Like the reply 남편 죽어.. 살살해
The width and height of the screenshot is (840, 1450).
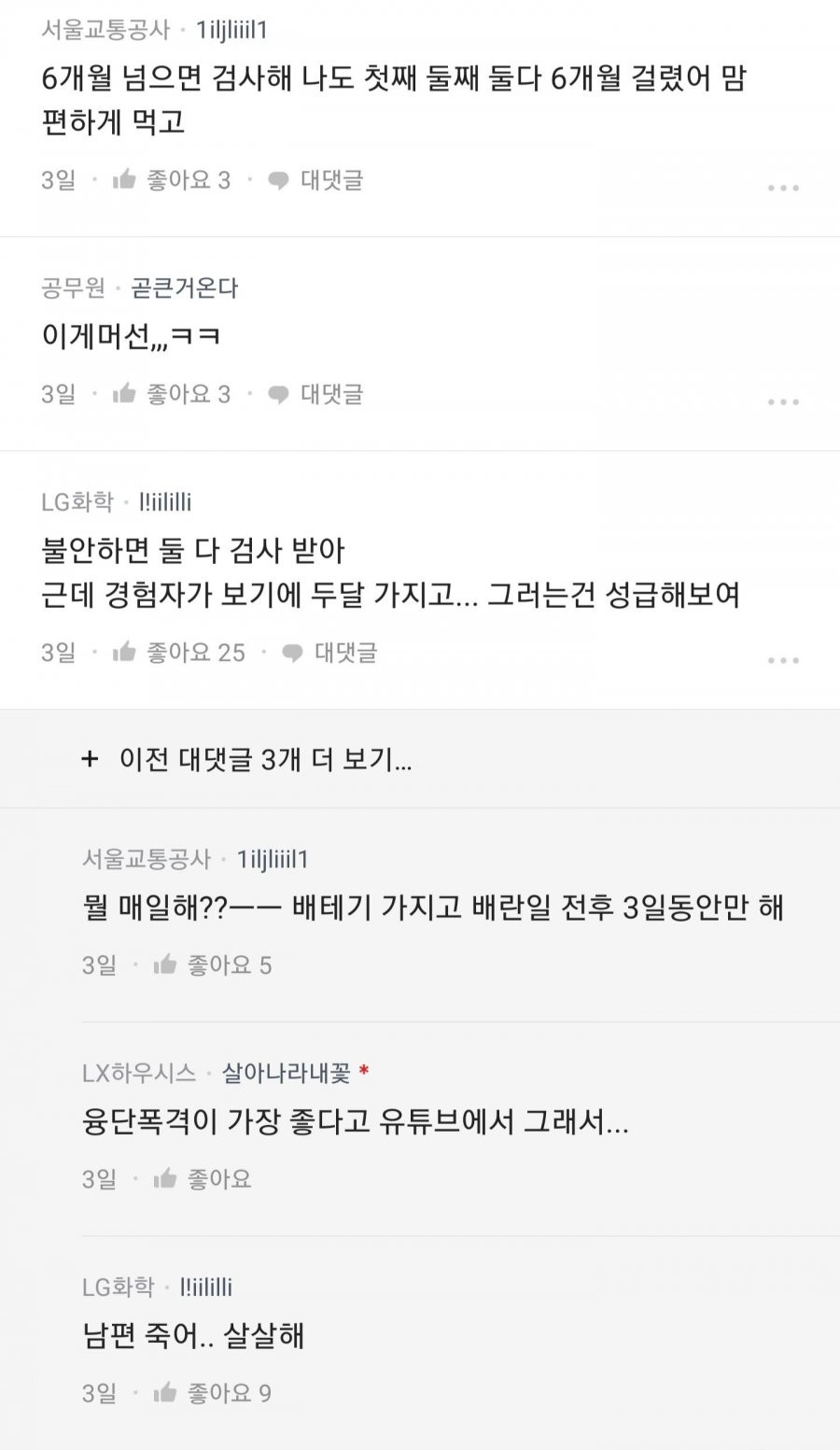[x=212, y=1393]
